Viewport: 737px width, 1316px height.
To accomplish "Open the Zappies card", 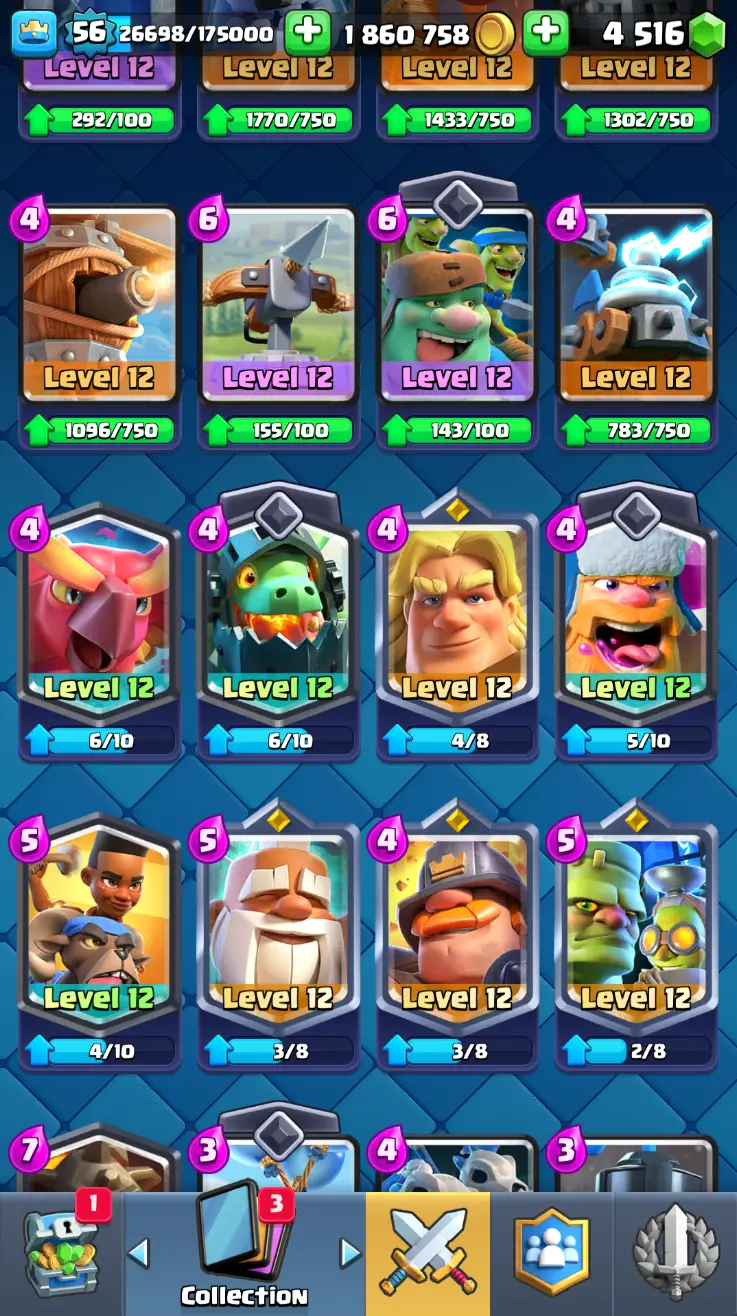I will [636, 310].
